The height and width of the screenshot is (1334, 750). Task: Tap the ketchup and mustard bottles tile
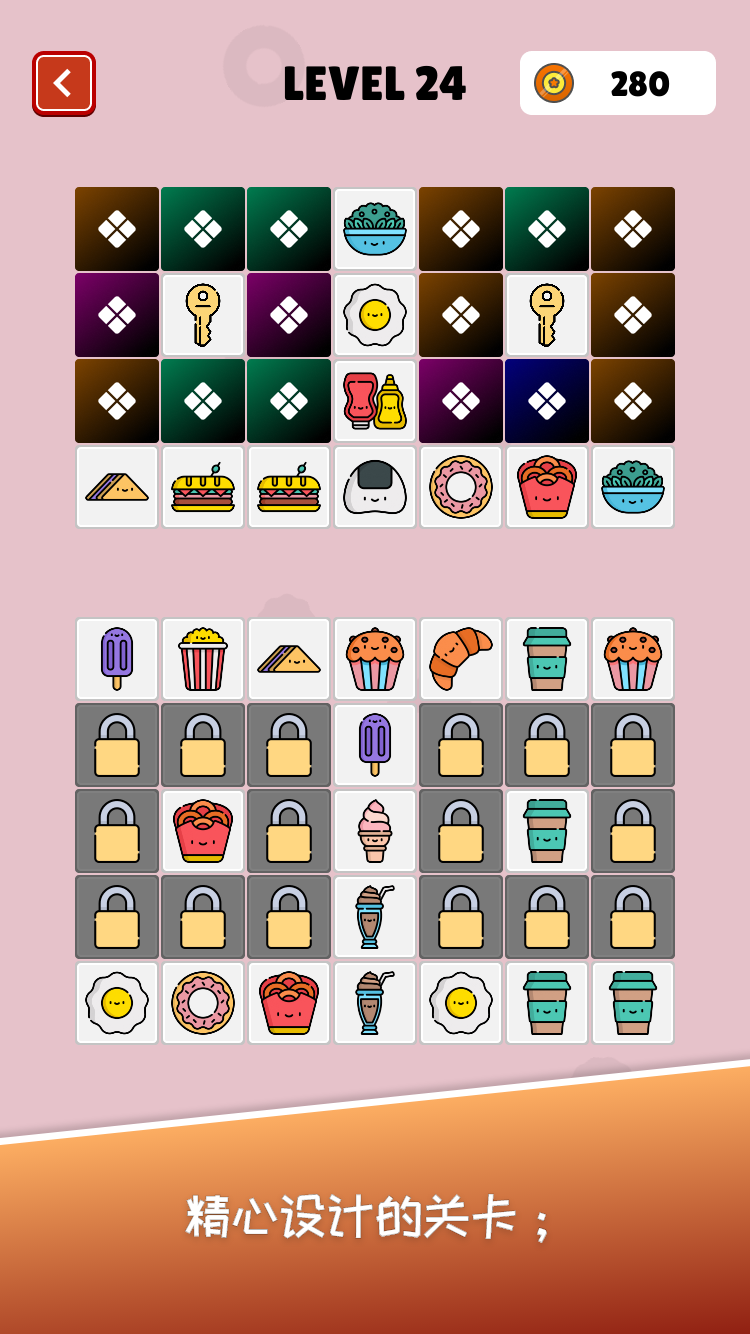coord(375,401)
